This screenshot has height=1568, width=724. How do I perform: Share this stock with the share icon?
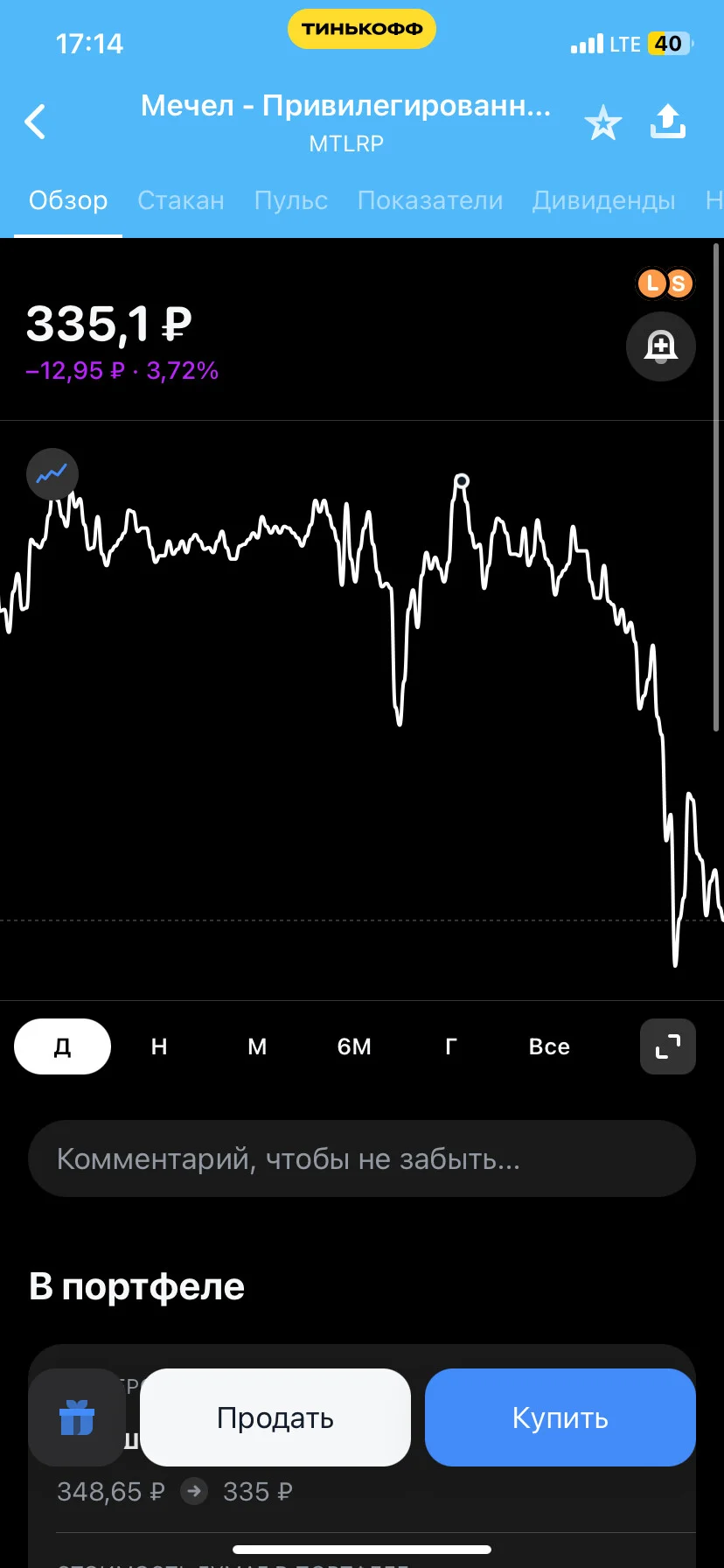coord(668,122)
